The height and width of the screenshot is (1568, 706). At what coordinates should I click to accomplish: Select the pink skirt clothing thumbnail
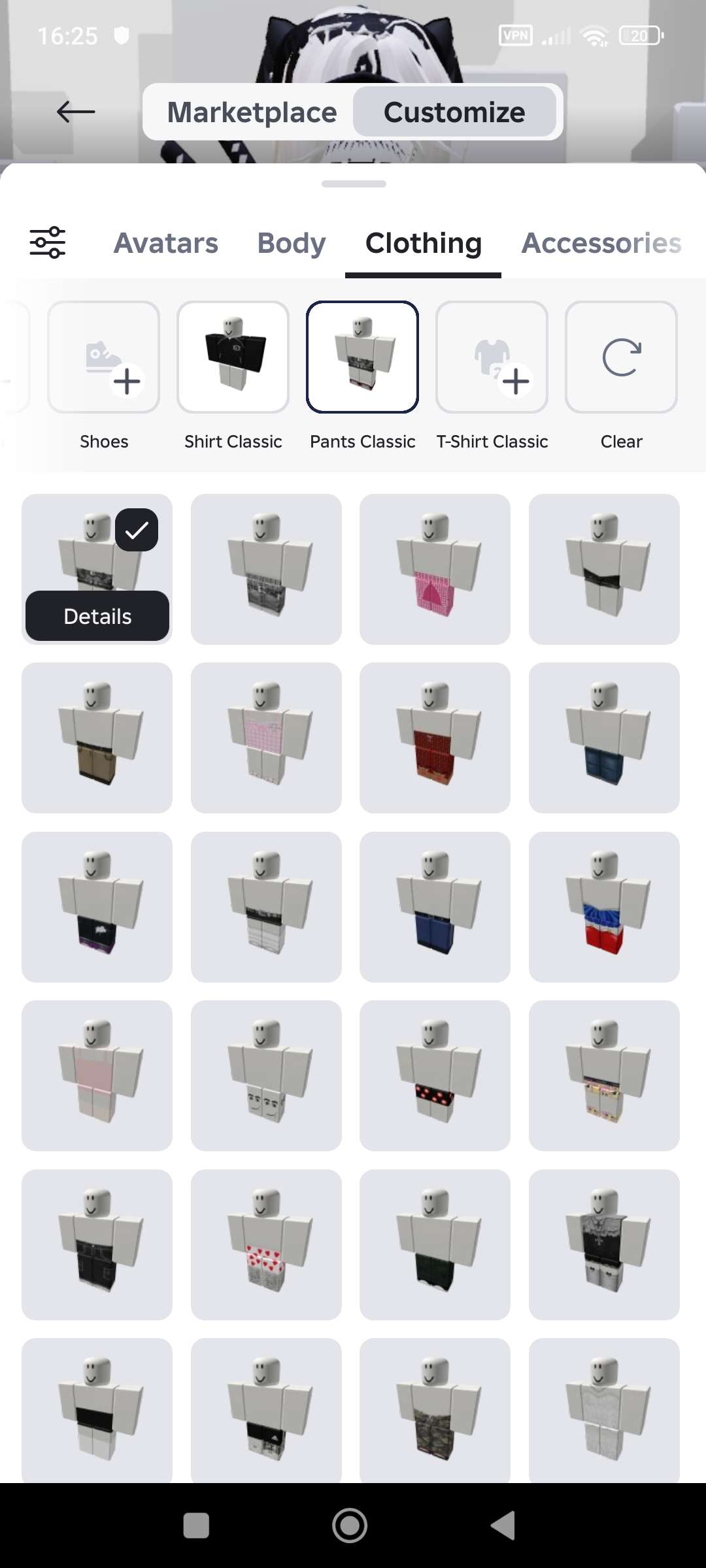coord(435,569)
